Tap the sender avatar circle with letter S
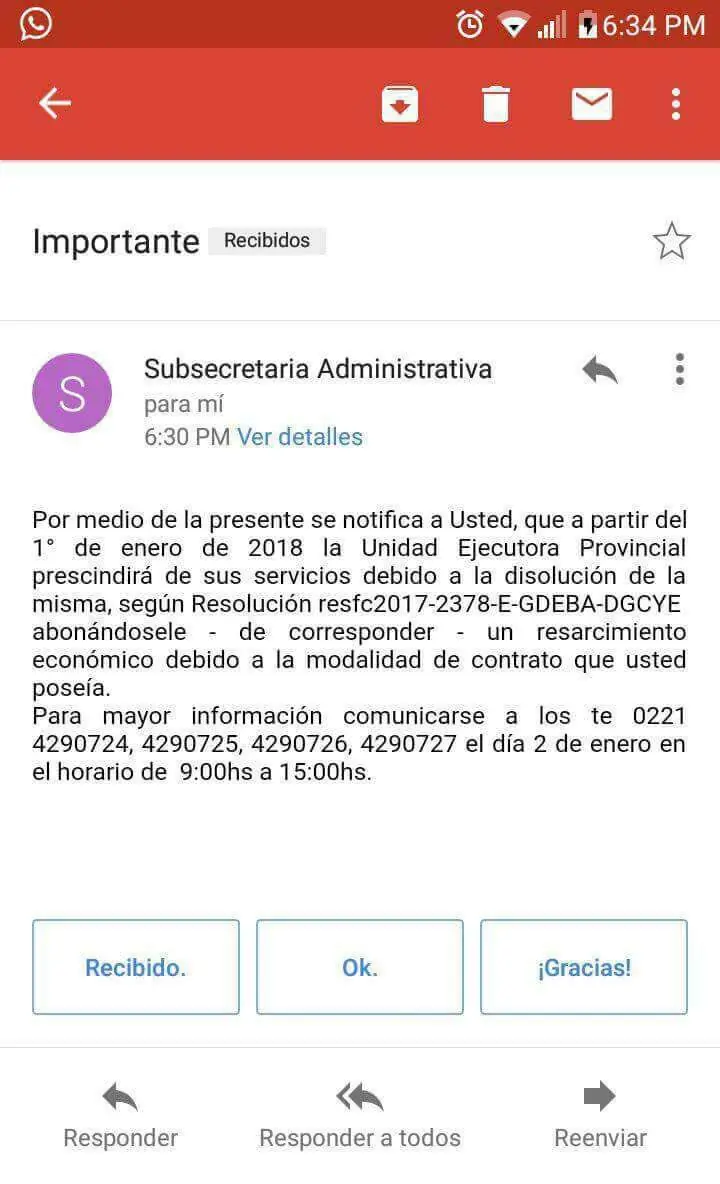 pyautogui.click(x=71, y=393)
